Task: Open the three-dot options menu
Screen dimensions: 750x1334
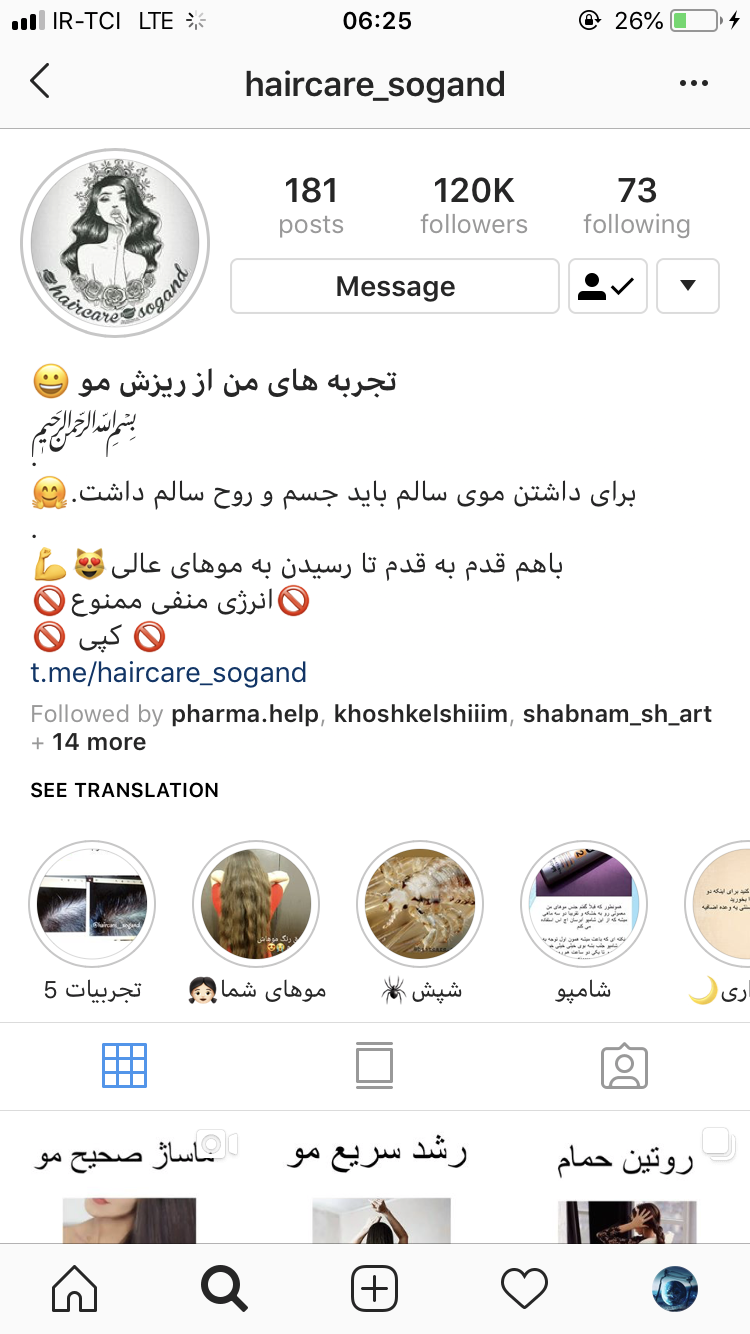Action: click(693, 84)
